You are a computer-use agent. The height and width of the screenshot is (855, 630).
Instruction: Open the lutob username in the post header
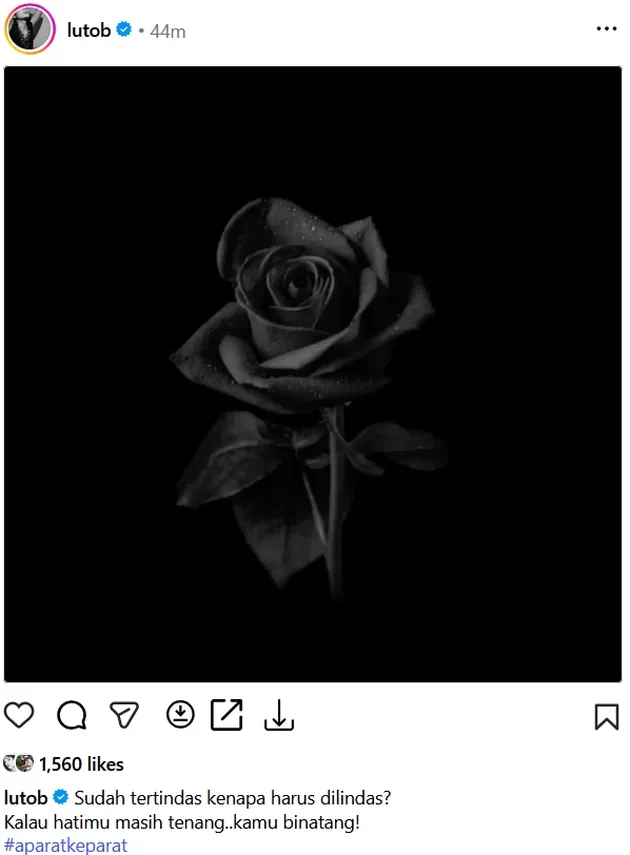88,30
